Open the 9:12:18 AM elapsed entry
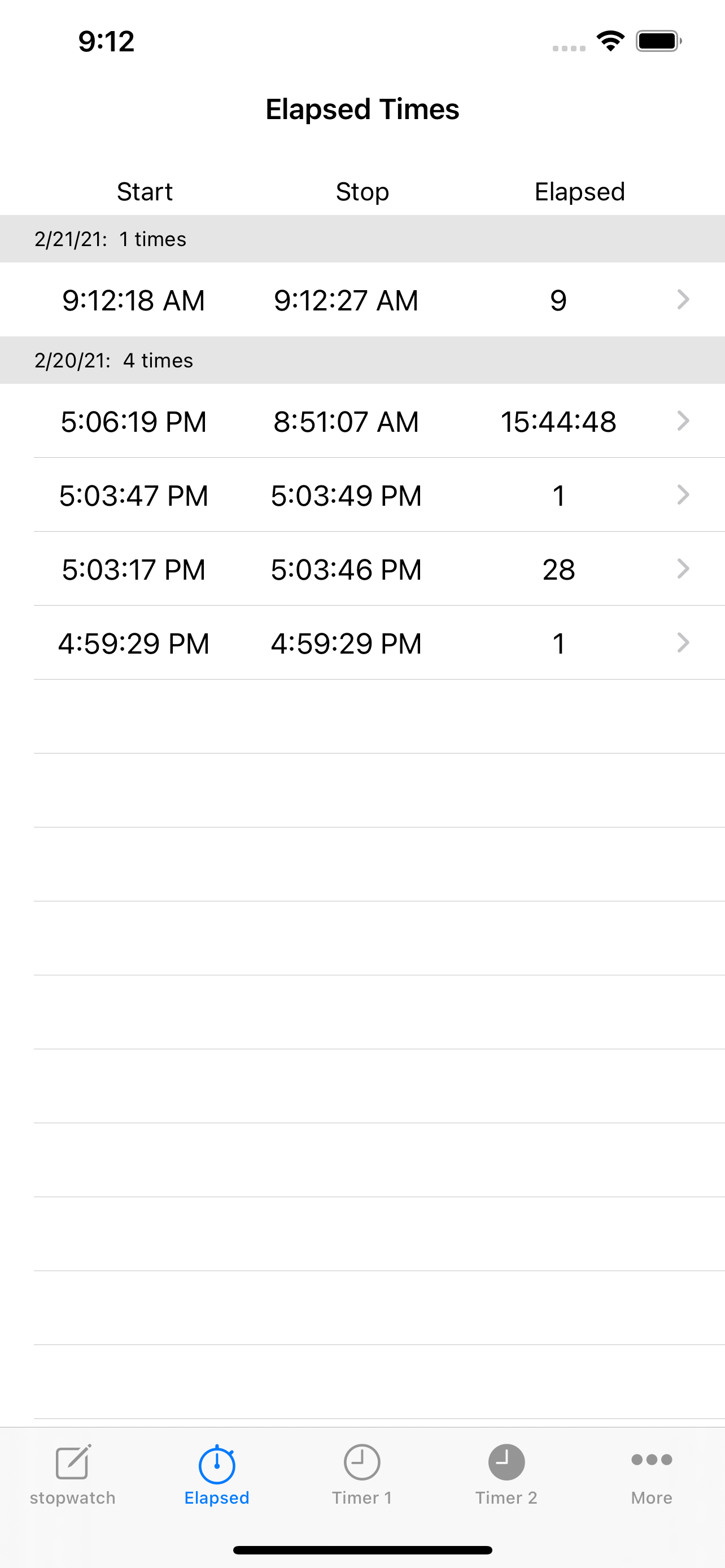Viewport: 725px width, 1568px height. tap(362, 300)
